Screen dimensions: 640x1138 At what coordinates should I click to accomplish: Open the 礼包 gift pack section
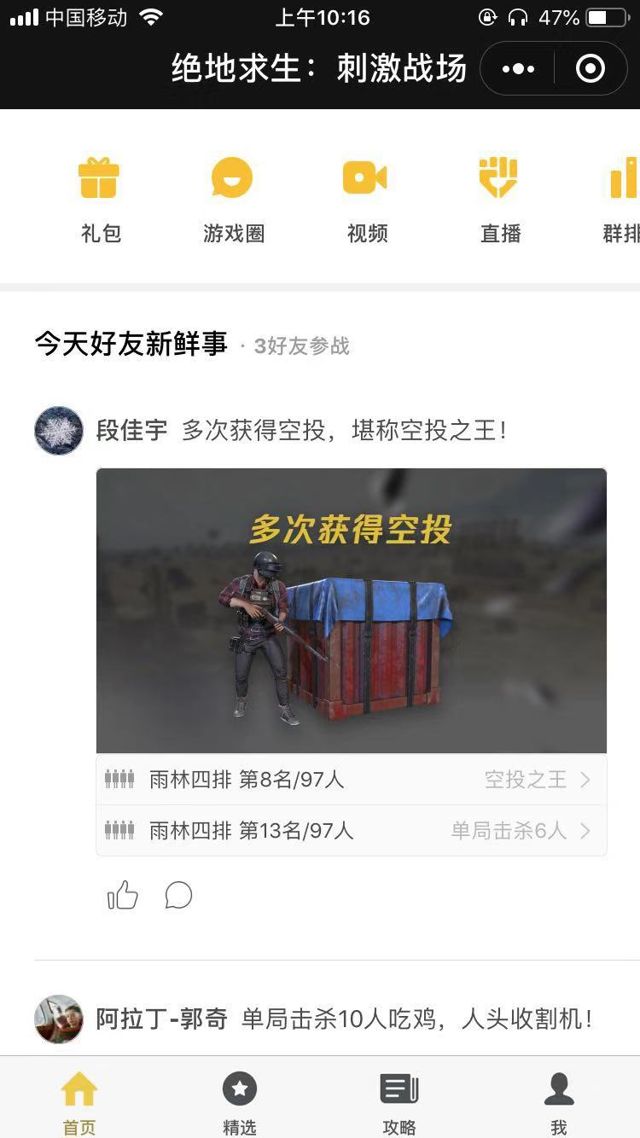100,200
